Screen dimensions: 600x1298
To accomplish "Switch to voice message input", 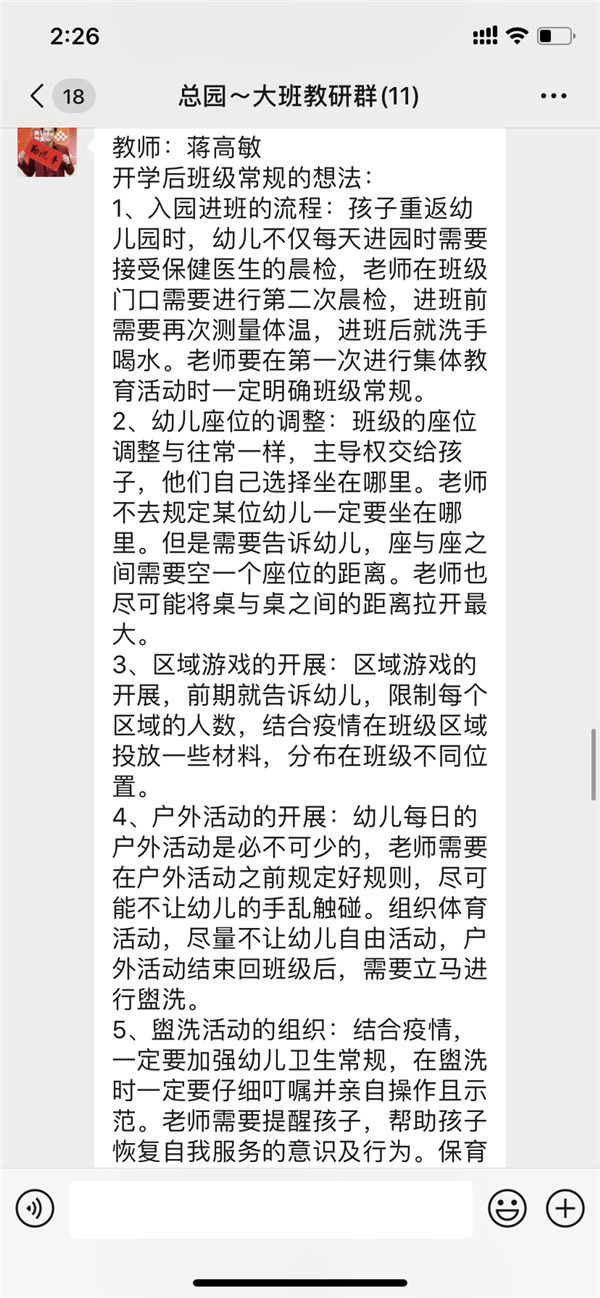I will pos(35,1209).
